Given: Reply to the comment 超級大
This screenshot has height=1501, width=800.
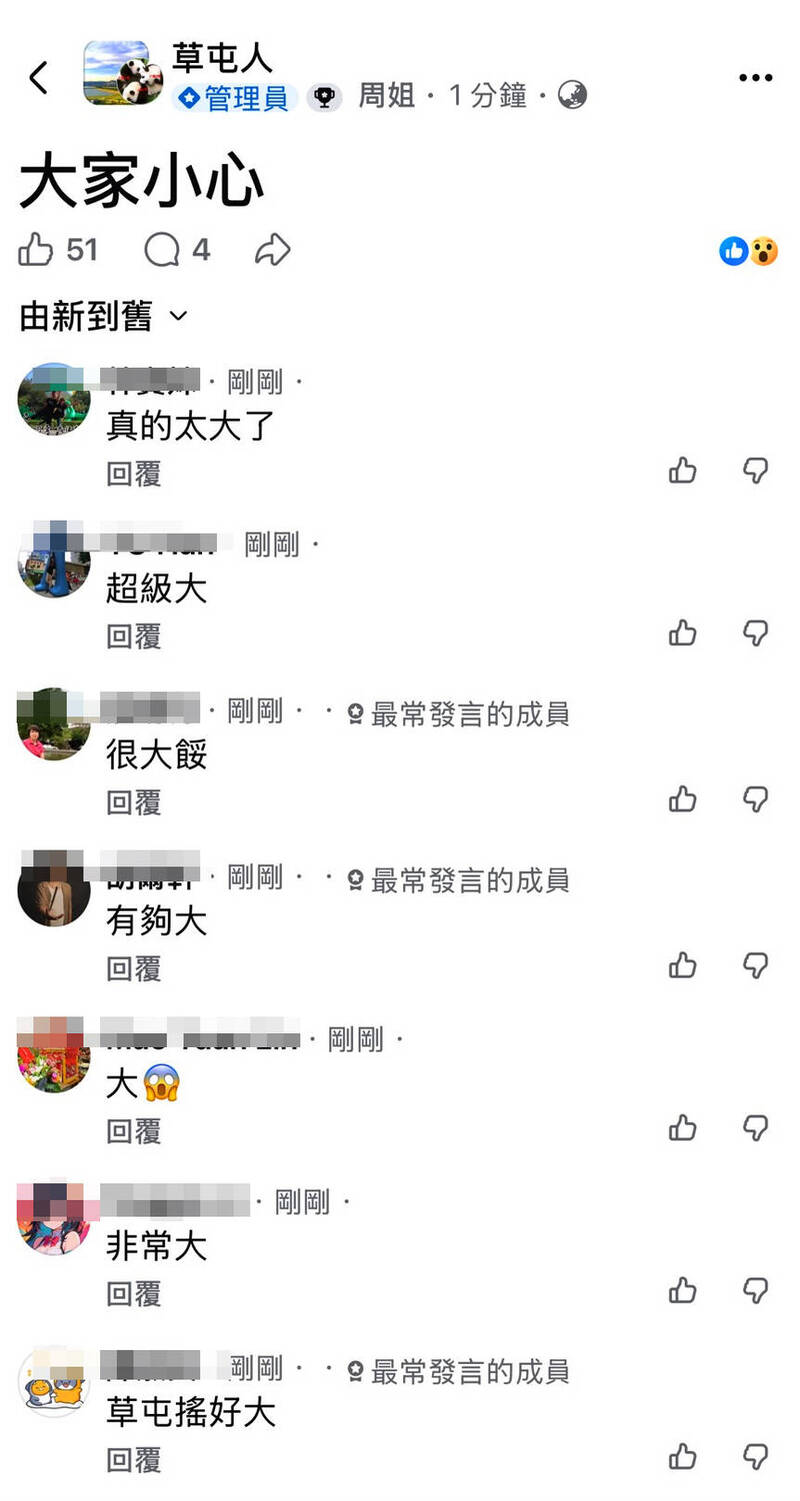Looking at the screenshot, I should [134, 637].
